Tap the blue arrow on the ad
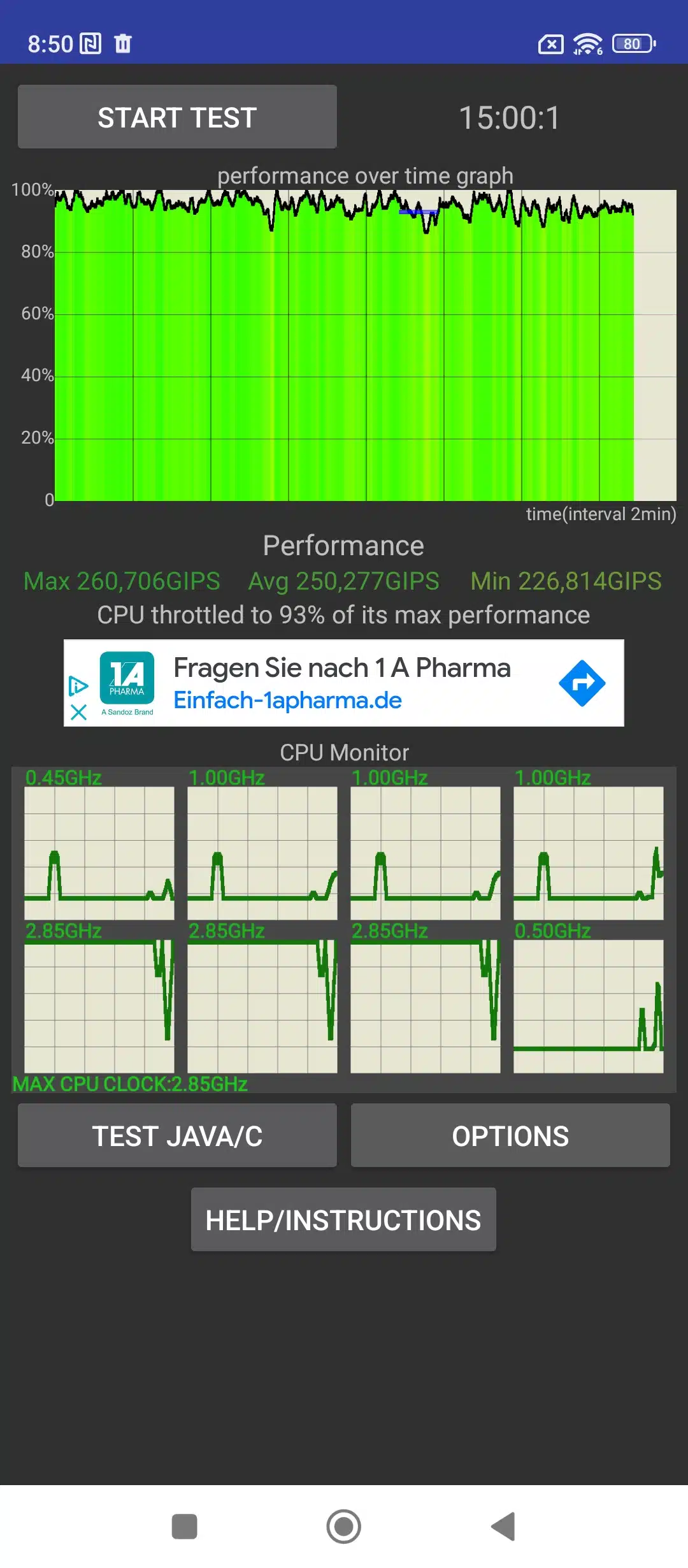Viewport: 688px width, 1568px height. coord(582,683)
